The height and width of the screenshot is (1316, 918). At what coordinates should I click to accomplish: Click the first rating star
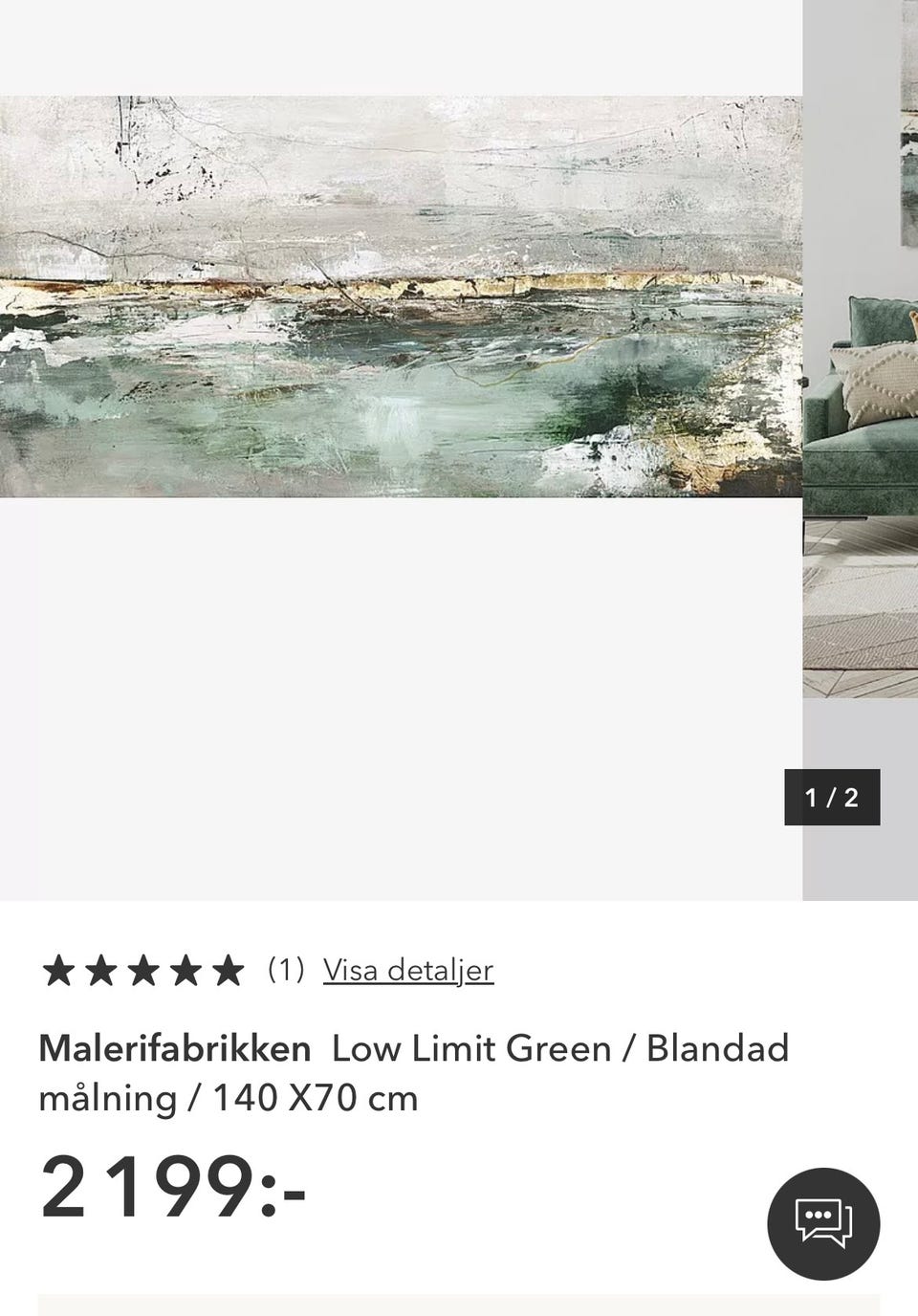(x=57, y=969)
